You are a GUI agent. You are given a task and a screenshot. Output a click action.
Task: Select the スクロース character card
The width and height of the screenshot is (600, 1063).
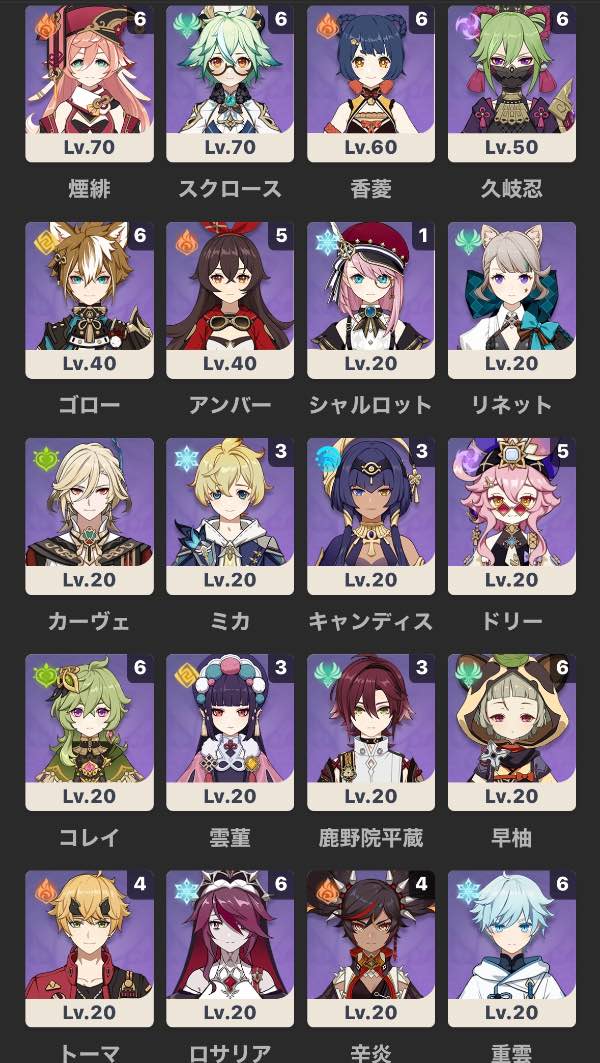tap(230, 83)
